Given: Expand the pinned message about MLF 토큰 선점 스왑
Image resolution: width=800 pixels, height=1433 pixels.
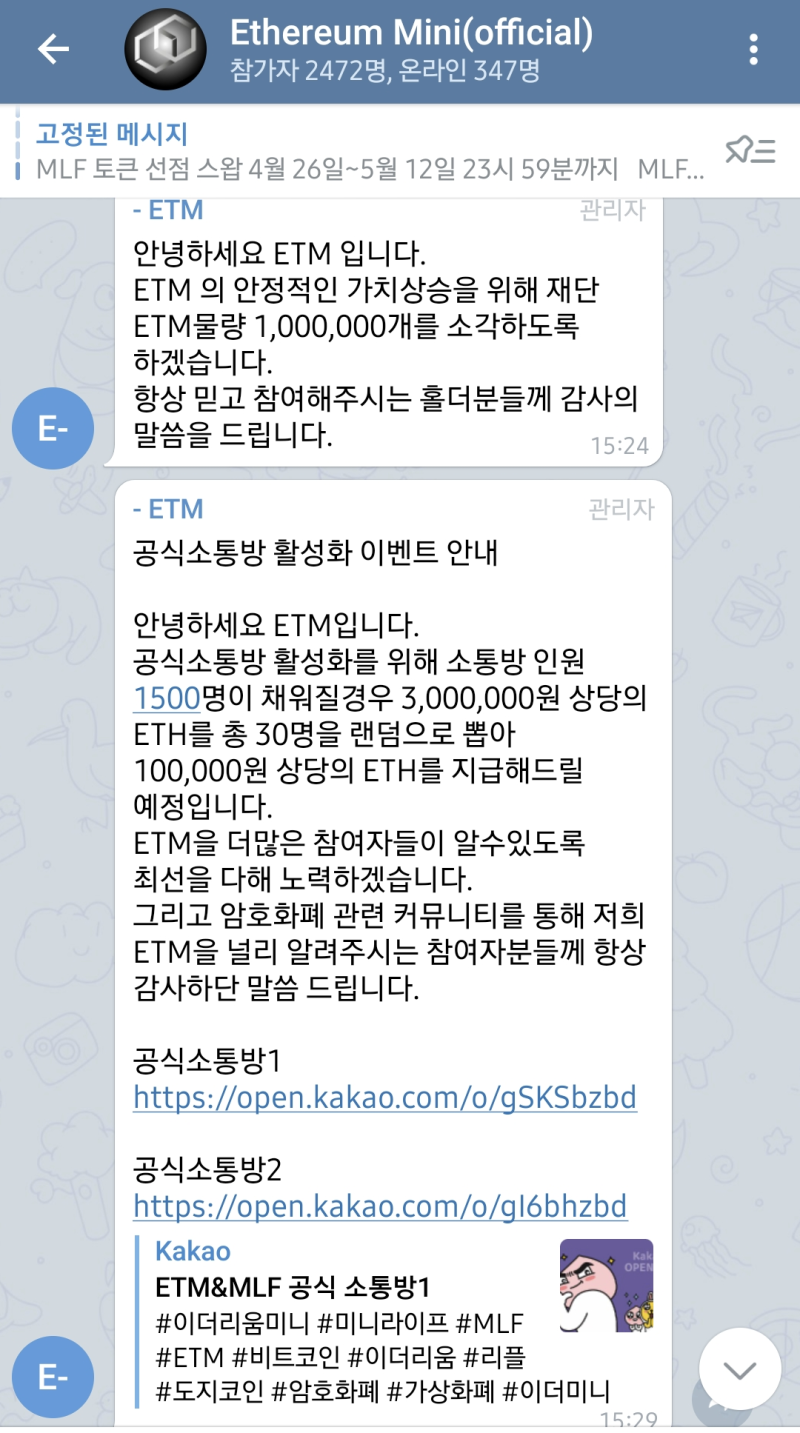Looking at the screenshot, I should [350, 166].
